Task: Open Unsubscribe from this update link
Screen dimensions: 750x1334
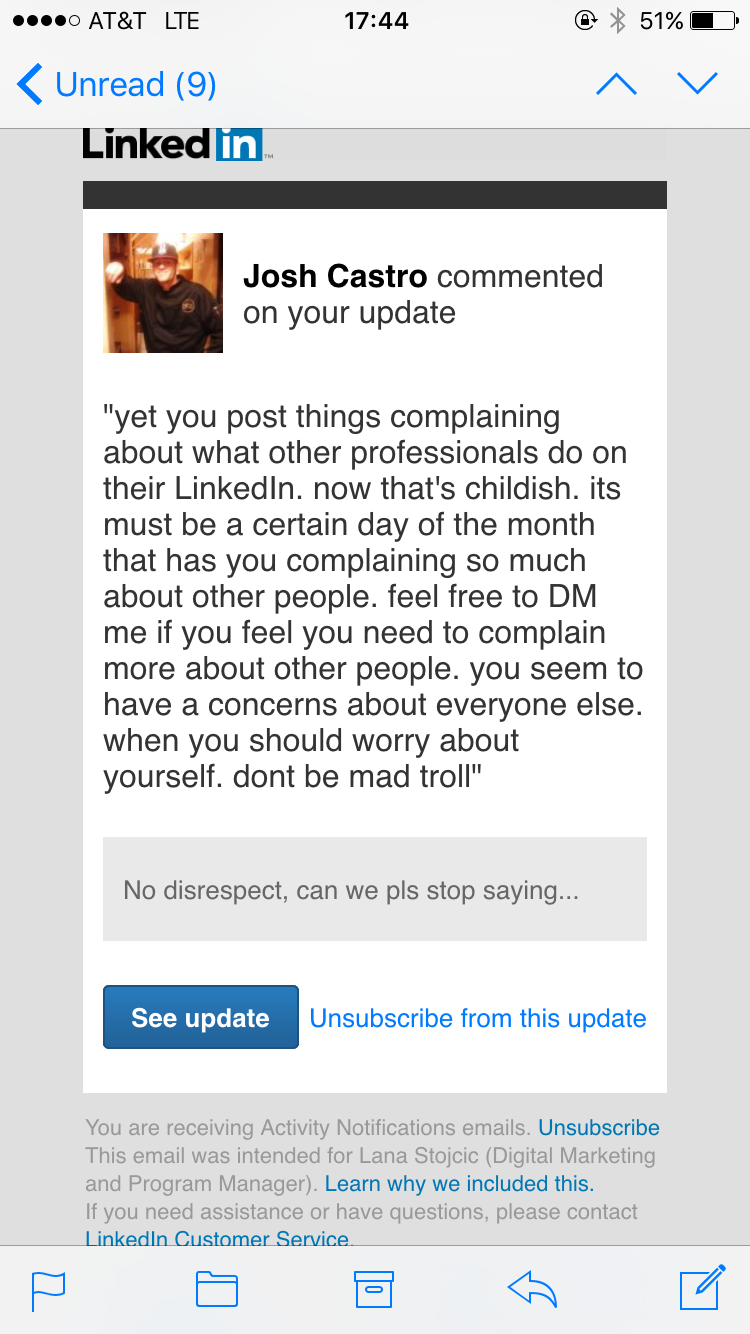Action: [478, 1018]
